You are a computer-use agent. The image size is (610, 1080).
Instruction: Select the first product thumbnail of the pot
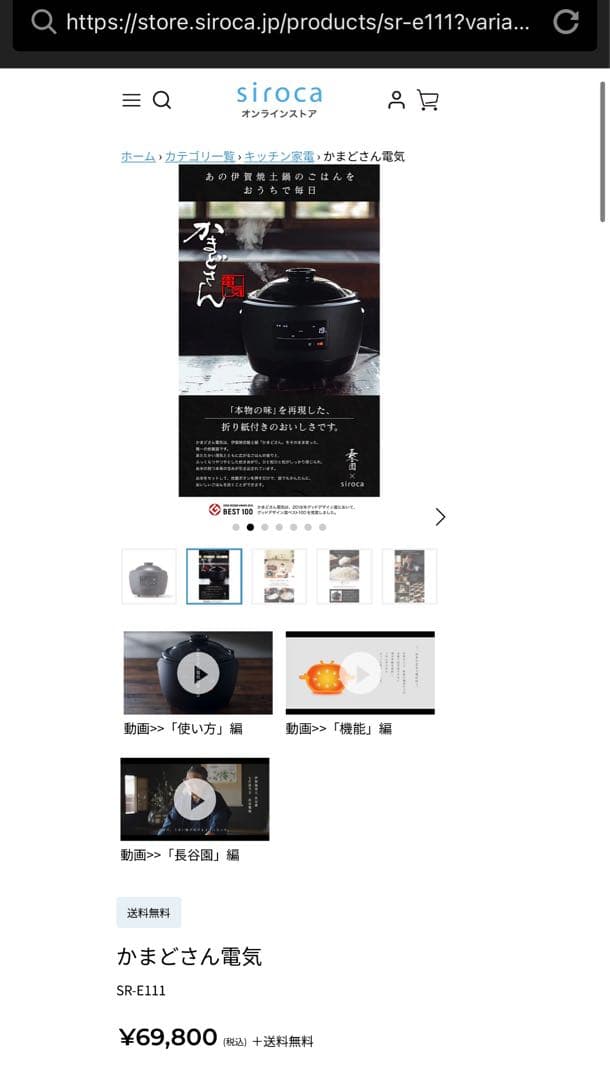point(149,576)
